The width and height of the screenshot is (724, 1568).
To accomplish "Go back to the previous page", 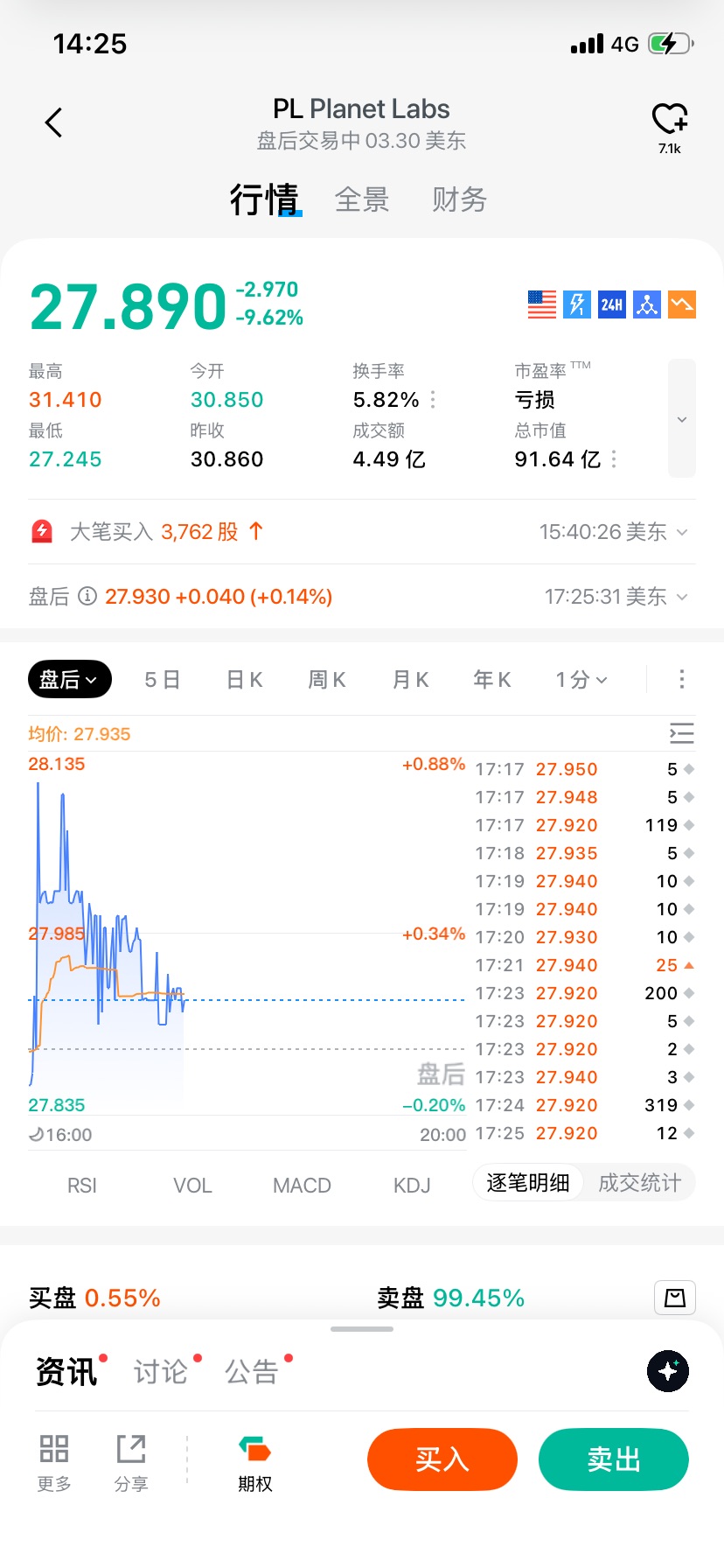I will (x=54, y=122).
